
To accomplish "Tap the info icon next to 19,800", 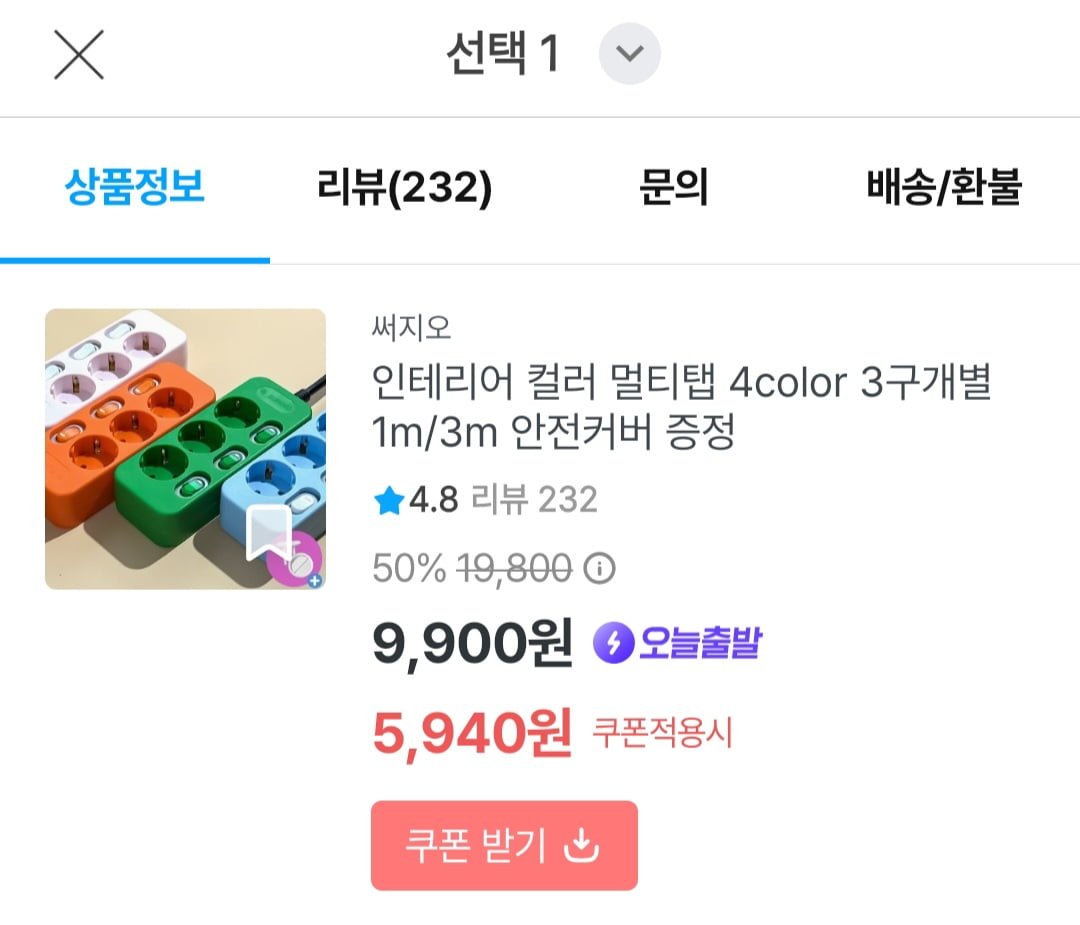I will (x=599, y=570).
